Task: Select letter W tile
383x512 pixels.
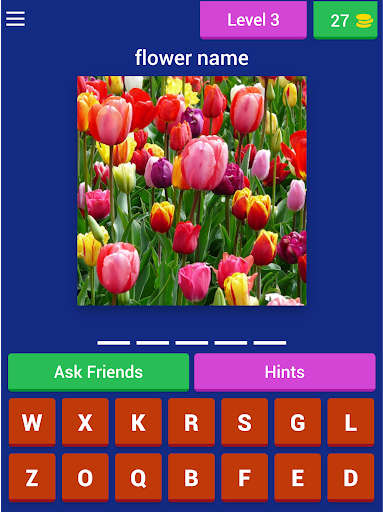Action: click(x=32, y=422)
